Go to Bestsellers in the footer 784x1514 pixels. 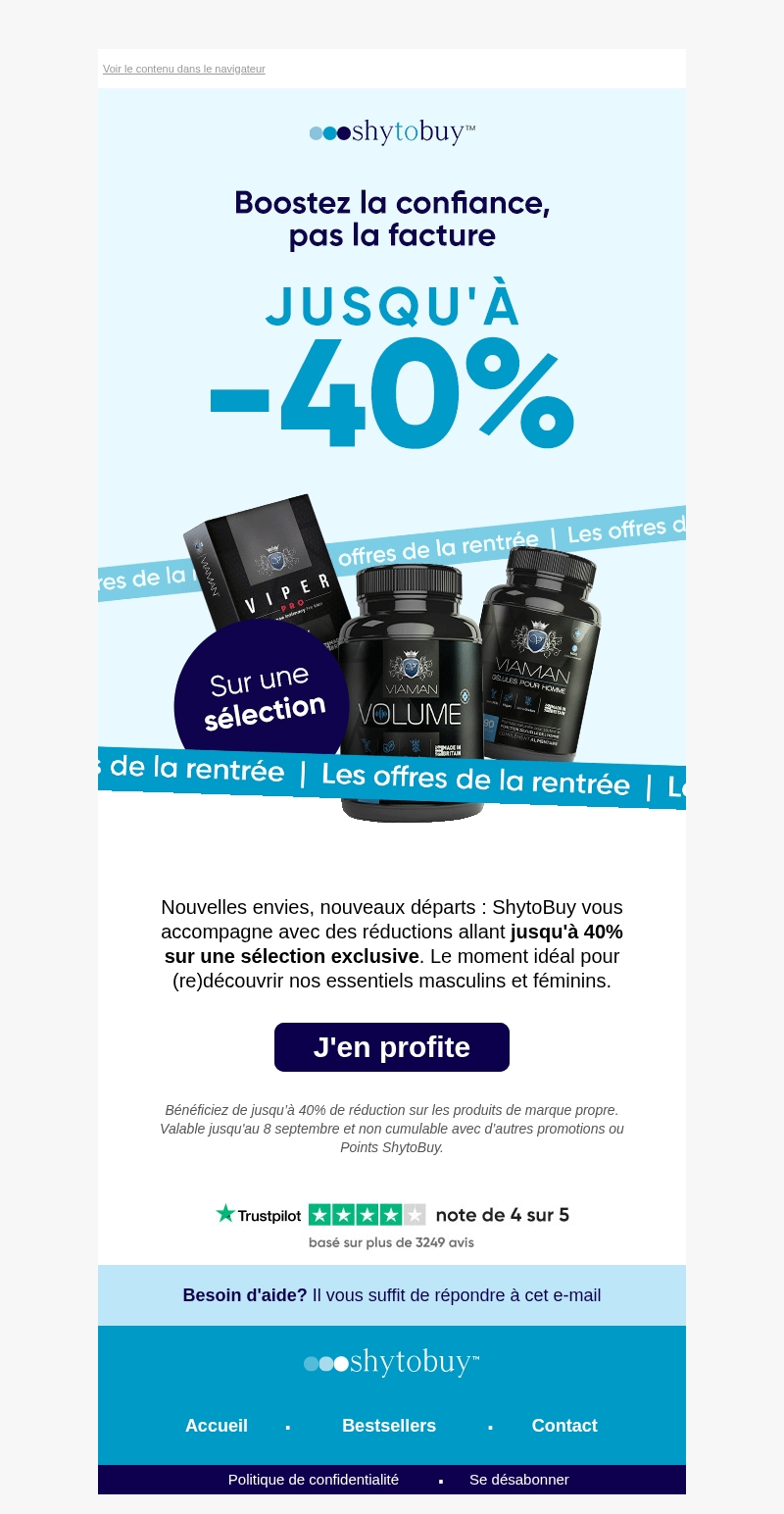[x=389, y=1426]
